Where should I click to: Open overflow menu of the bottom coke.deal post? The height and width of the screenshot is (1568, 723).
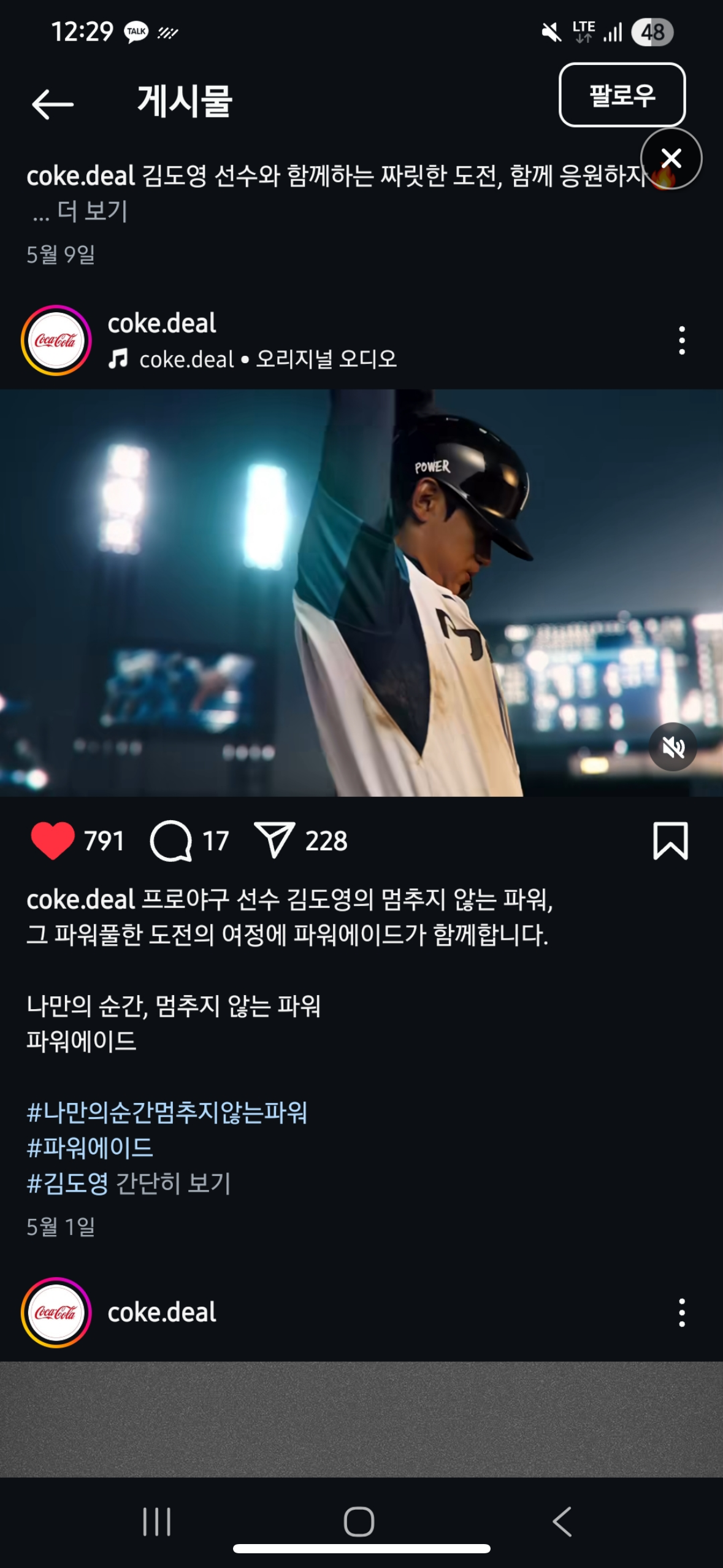pyautogui.click(x=681, y=1312)
